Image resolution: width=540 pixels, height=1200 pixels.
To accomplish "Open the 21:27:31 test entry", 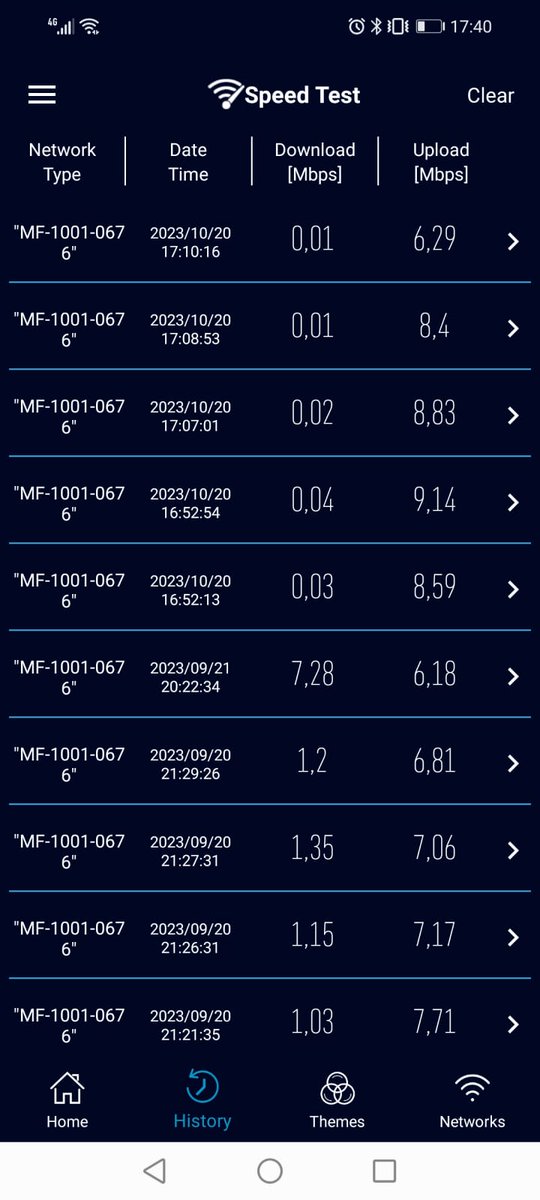I will click(x=270, y=849).
